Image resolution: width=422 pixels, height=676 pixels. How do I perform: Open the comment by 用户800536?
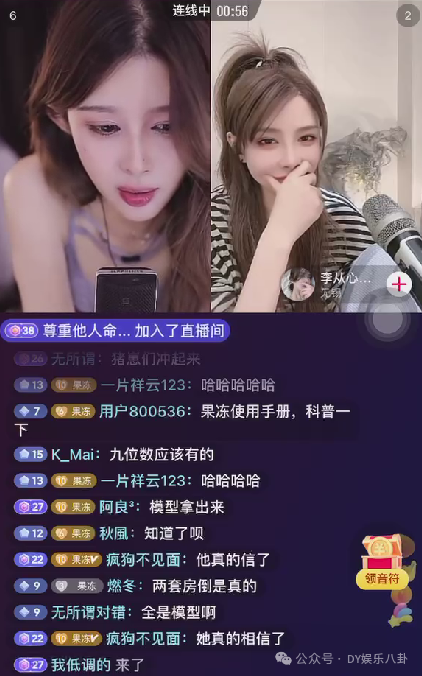(x=183, y=420)
